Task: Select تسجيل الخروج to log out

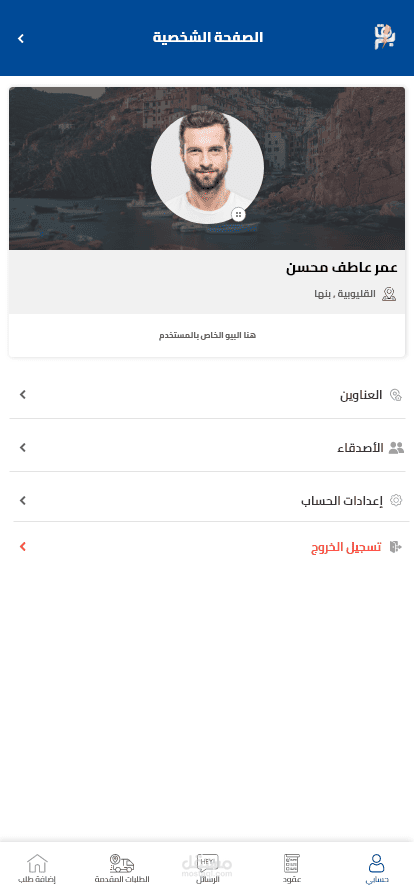Action: [x=207, y=547]
